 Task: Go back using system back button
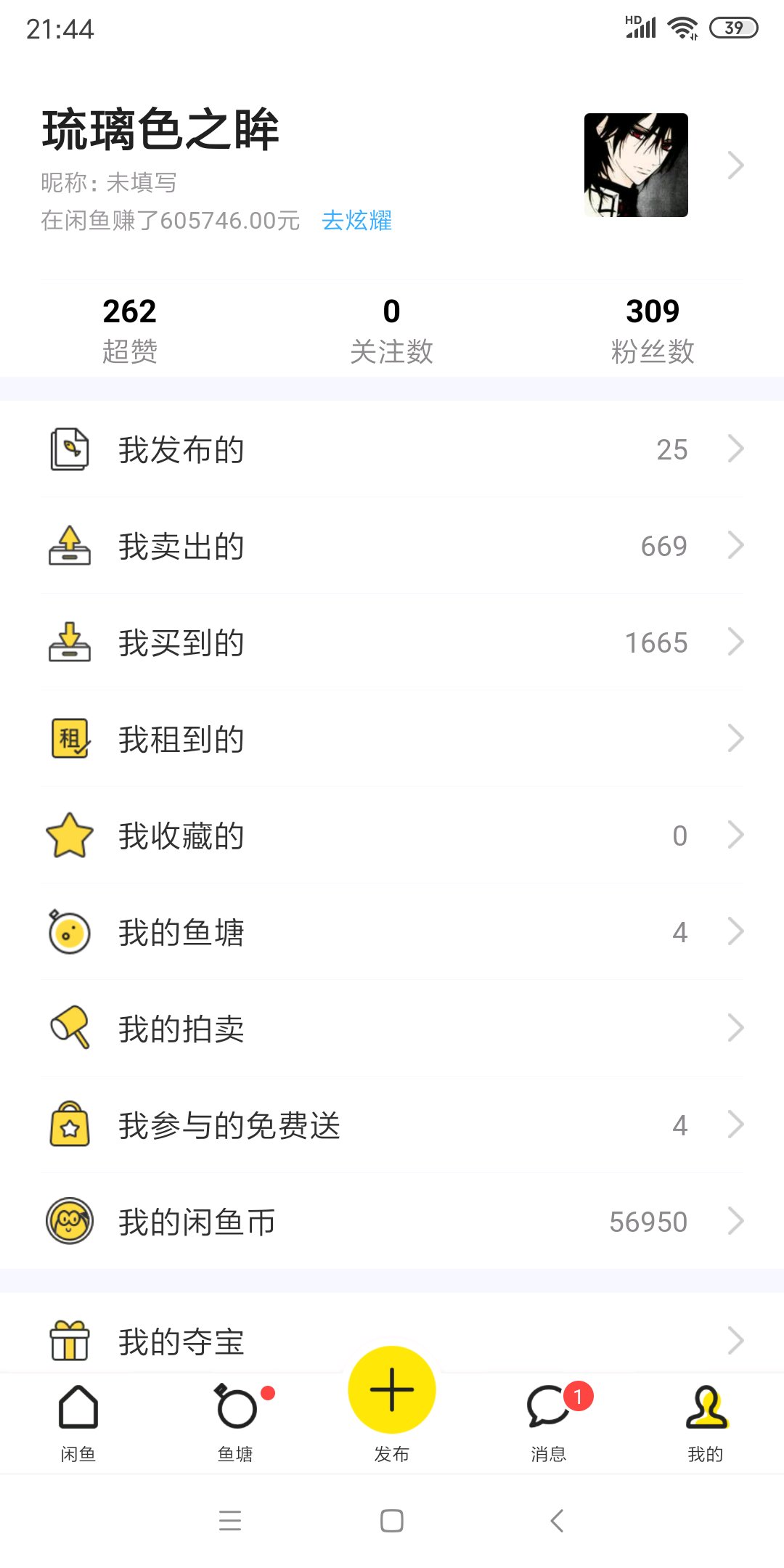(557, 1520)
